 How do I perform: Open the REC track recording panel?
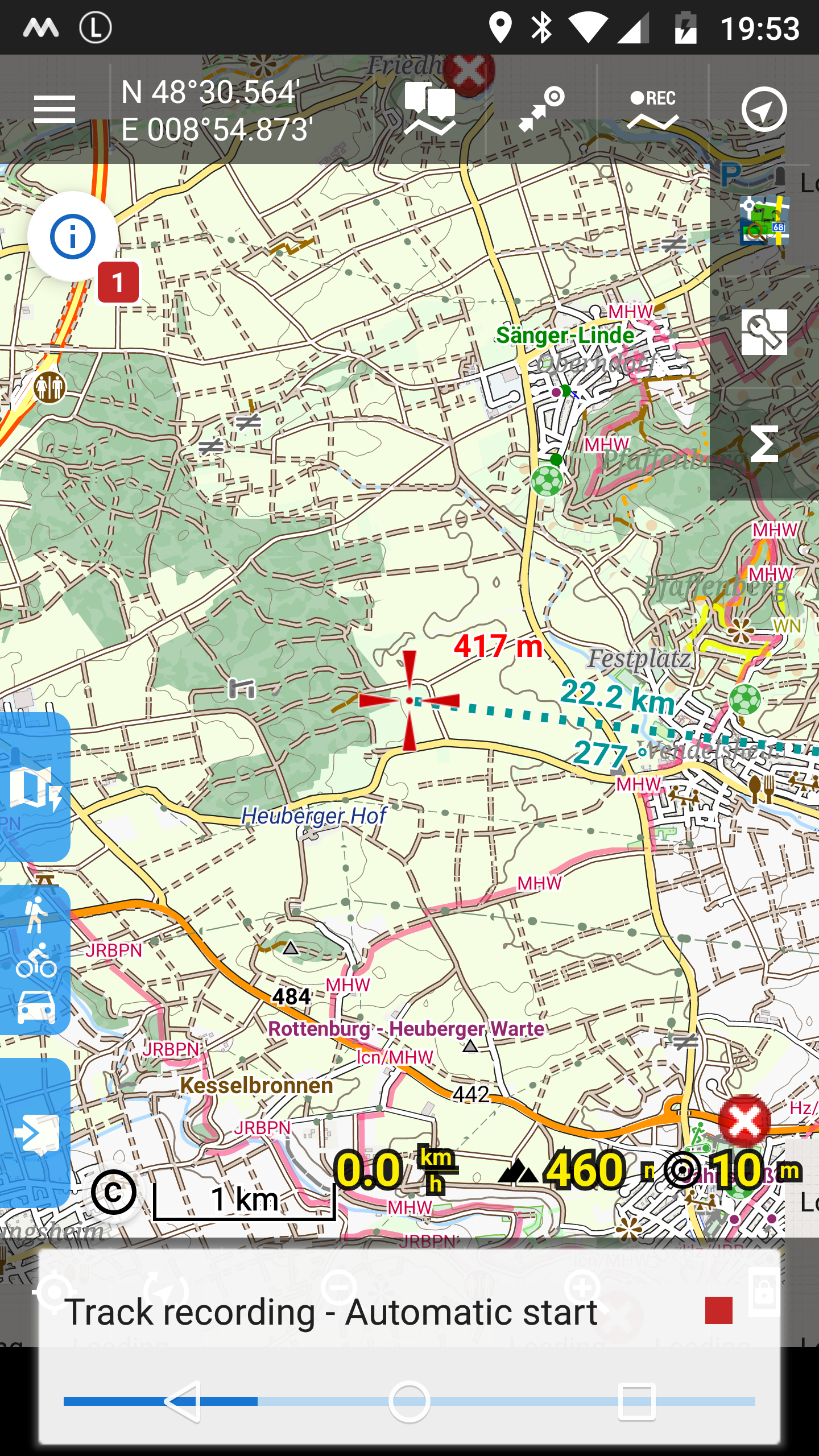pos(653,109)
